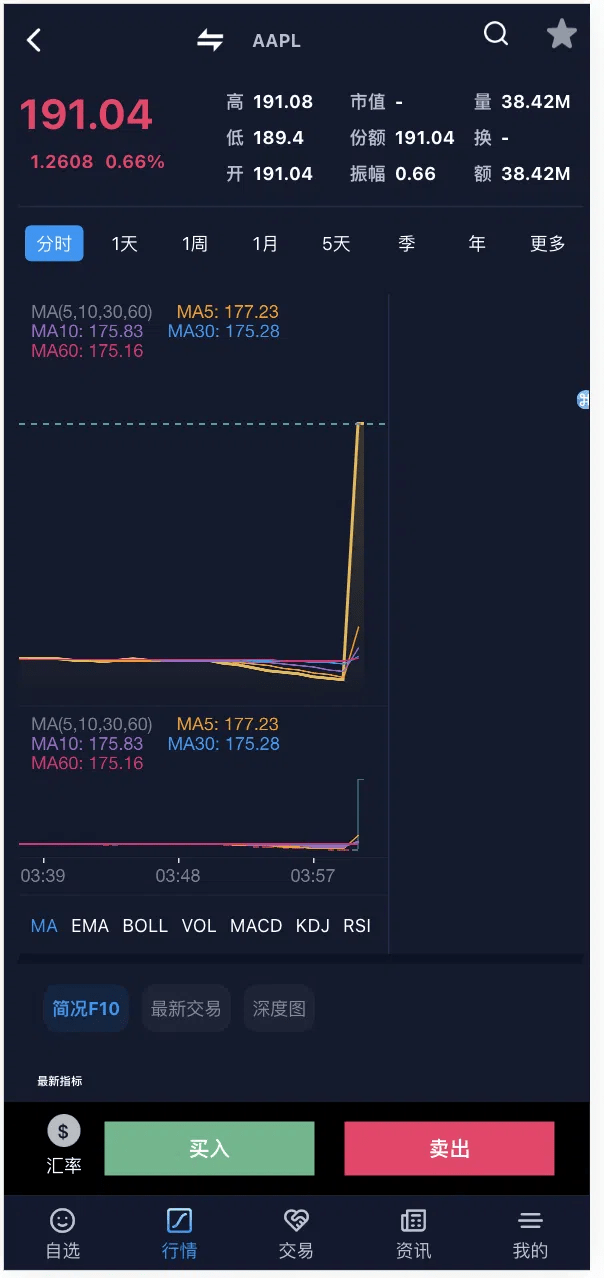Select the EMA indicator
The height and width of the screenshot is (1278, 604).
pos(90,926)
